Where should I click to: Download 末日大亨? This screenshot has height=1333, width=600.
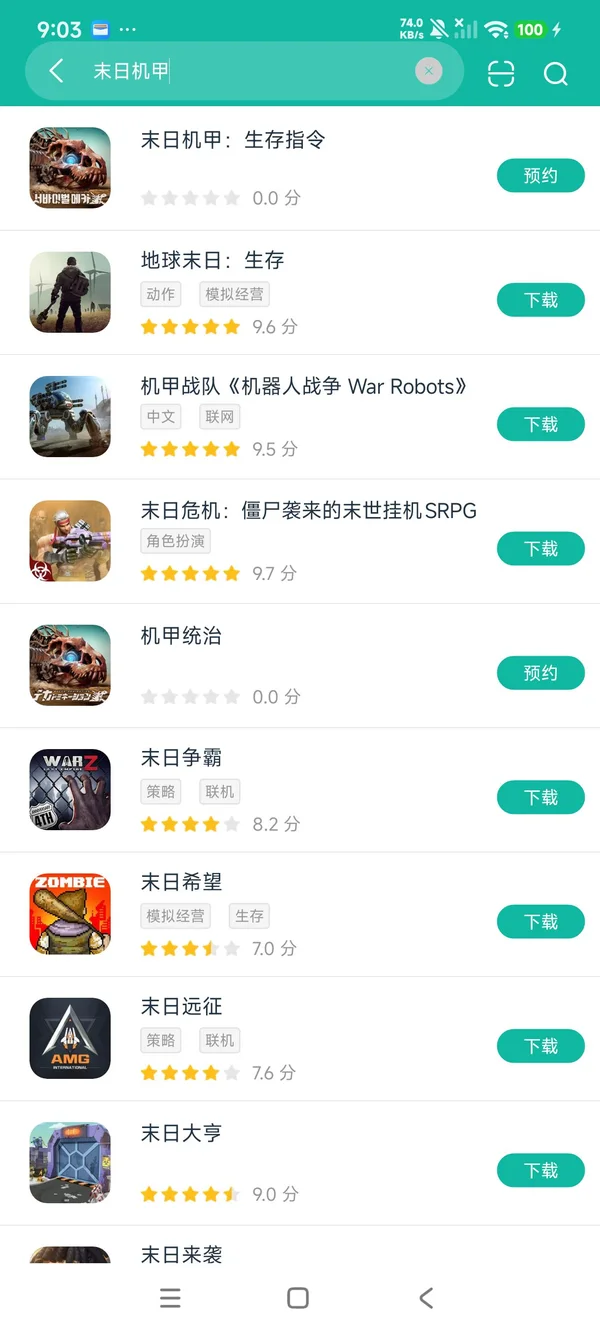(x=540, y=1170)
